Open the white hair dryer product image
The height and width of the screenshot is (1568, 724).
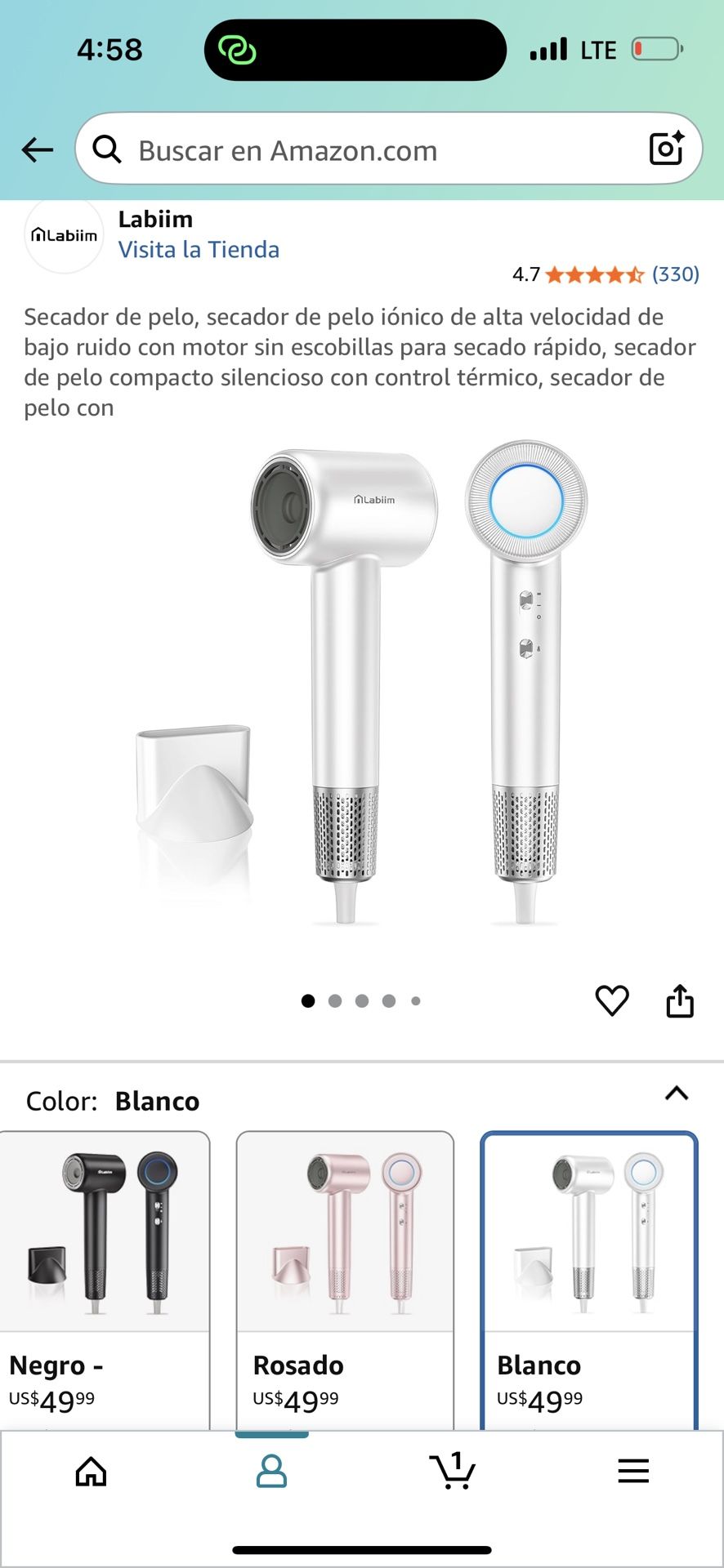[x=362, y=684]
